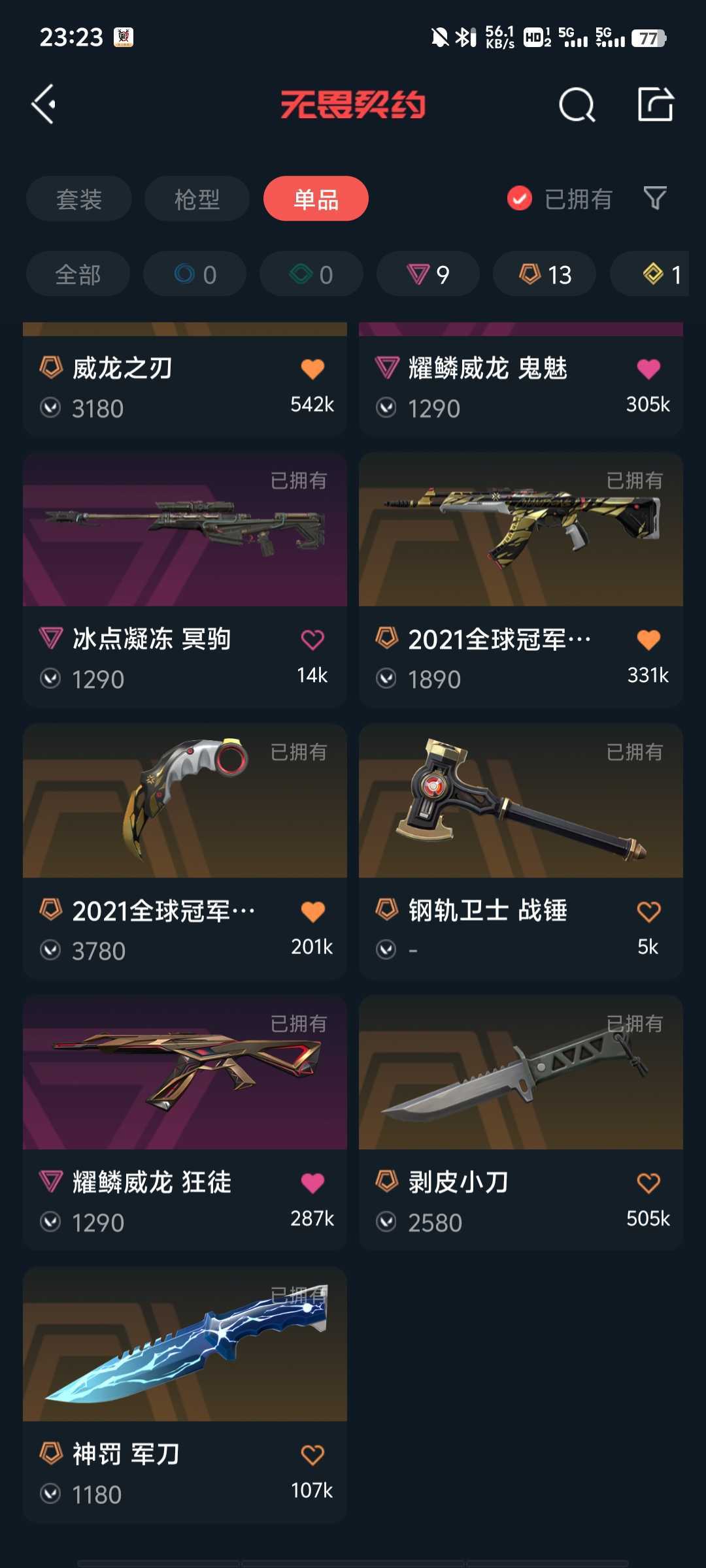The height and width of the screenshot is (1568, 706).
Task: Filter by purple tier with 9 items
Action: [x=428, y=274]
